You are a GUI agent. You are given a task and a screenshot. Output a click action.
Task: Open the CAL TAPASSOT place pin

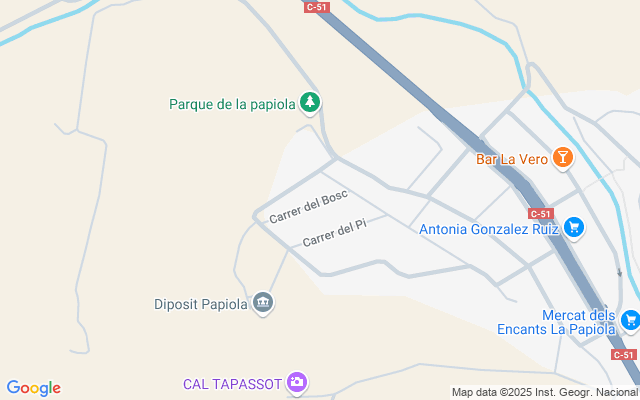[296, 383]
